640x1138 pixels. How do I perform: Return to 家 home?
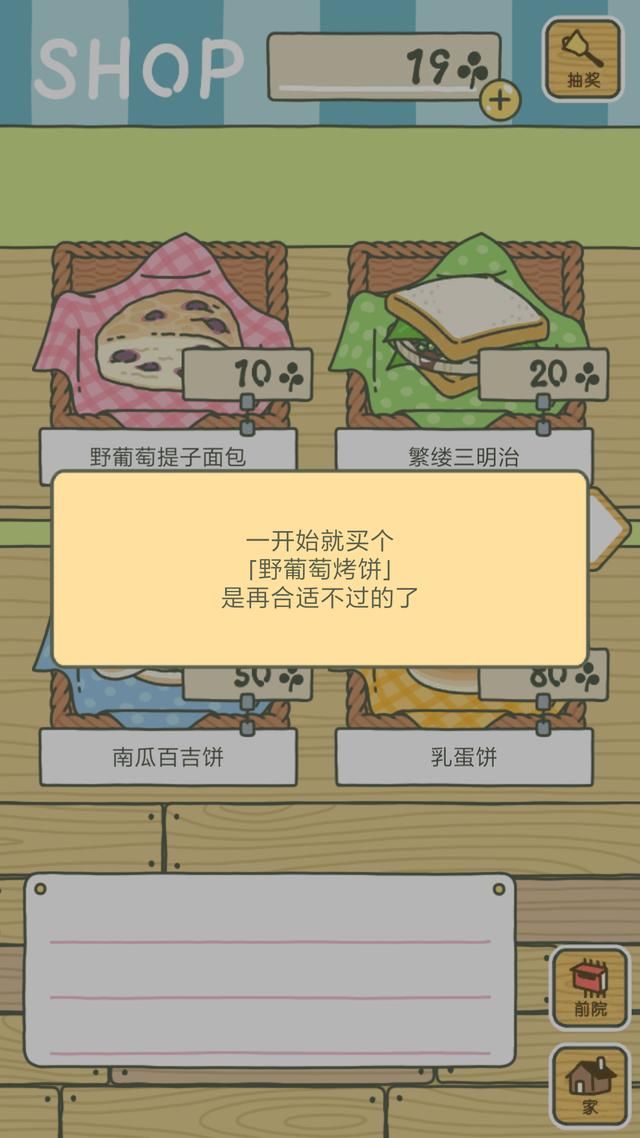coord(589,1086)
